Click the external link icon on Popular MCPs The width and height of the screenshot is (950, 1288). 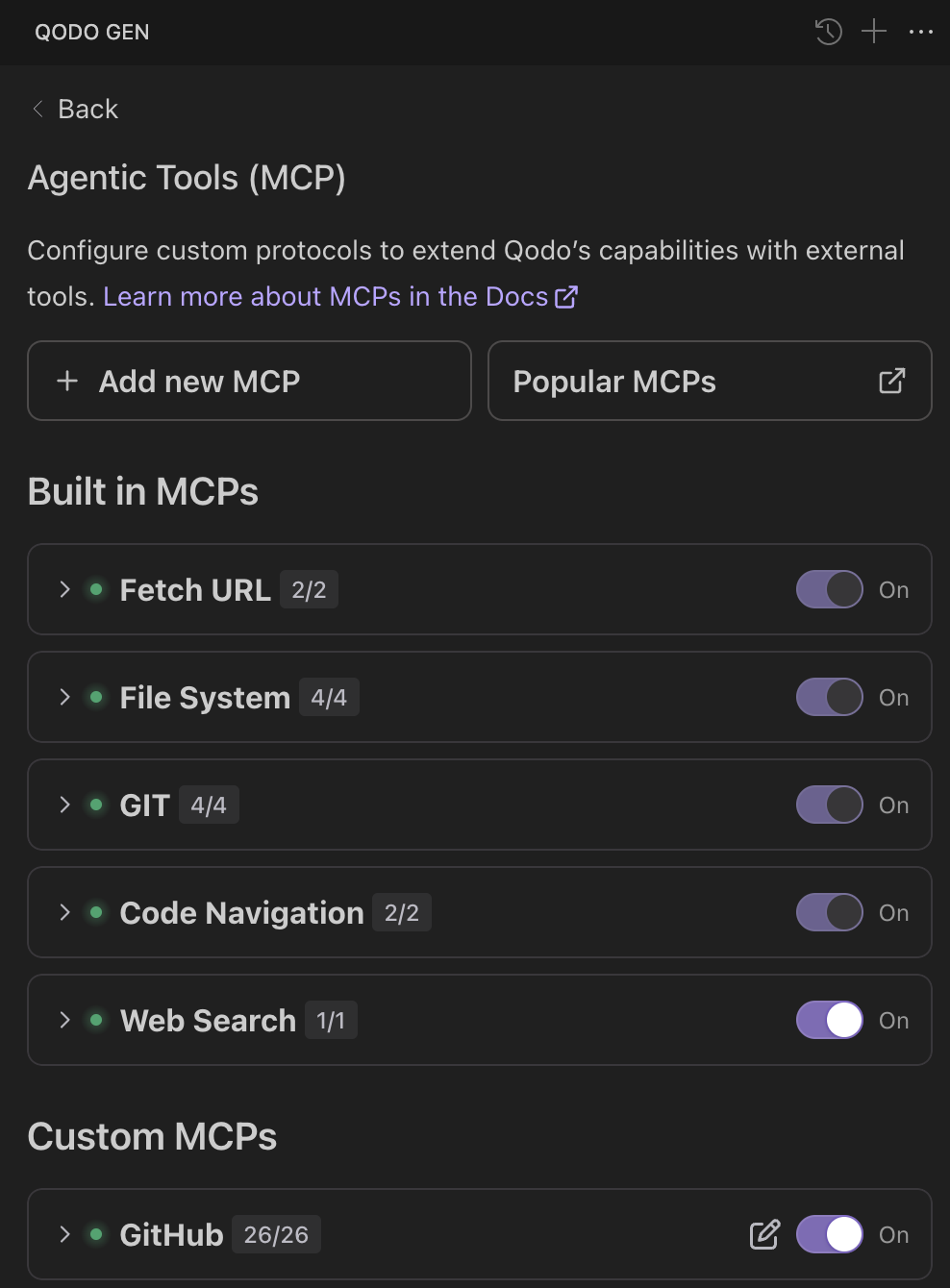tap(891, 381)
